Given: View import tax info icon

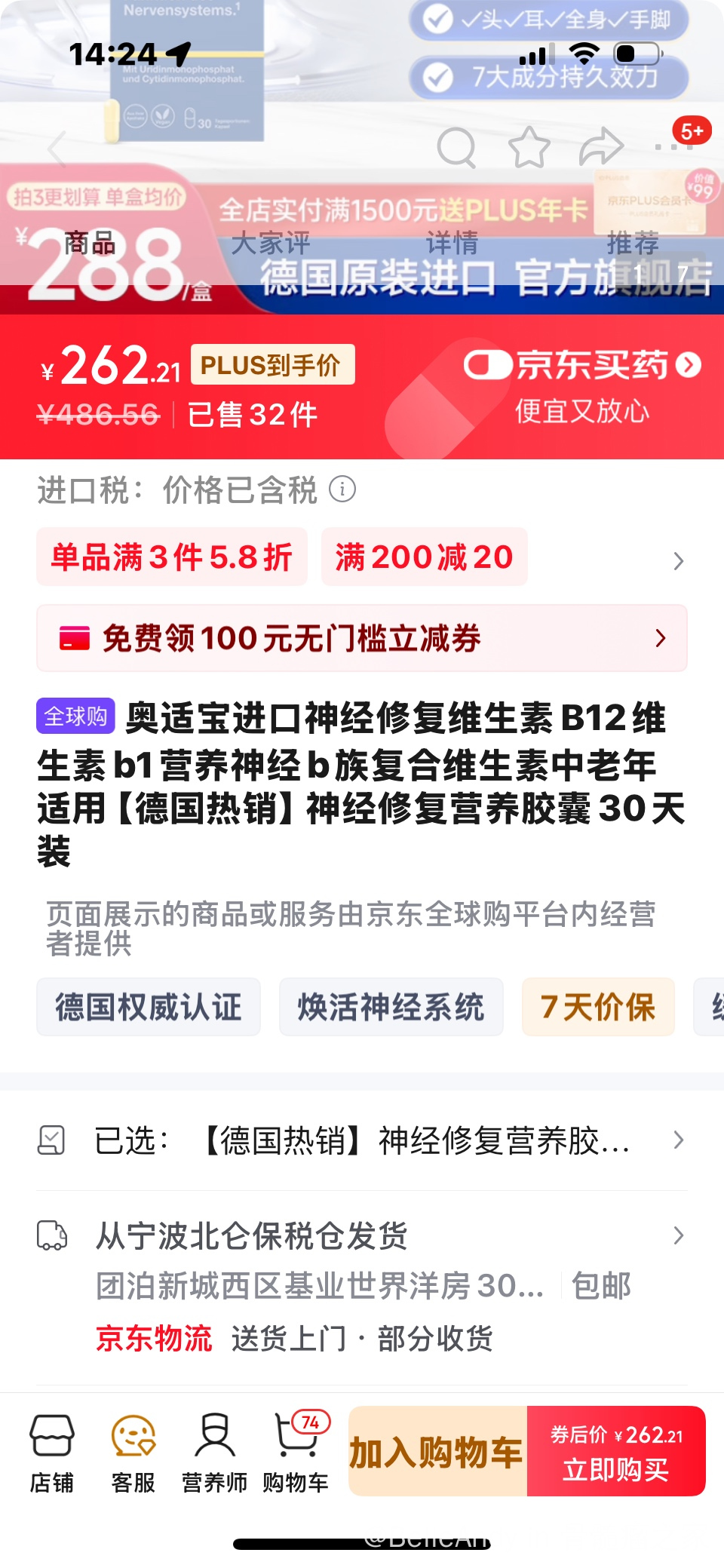Looking at the screenshot, I should point(342,489).
